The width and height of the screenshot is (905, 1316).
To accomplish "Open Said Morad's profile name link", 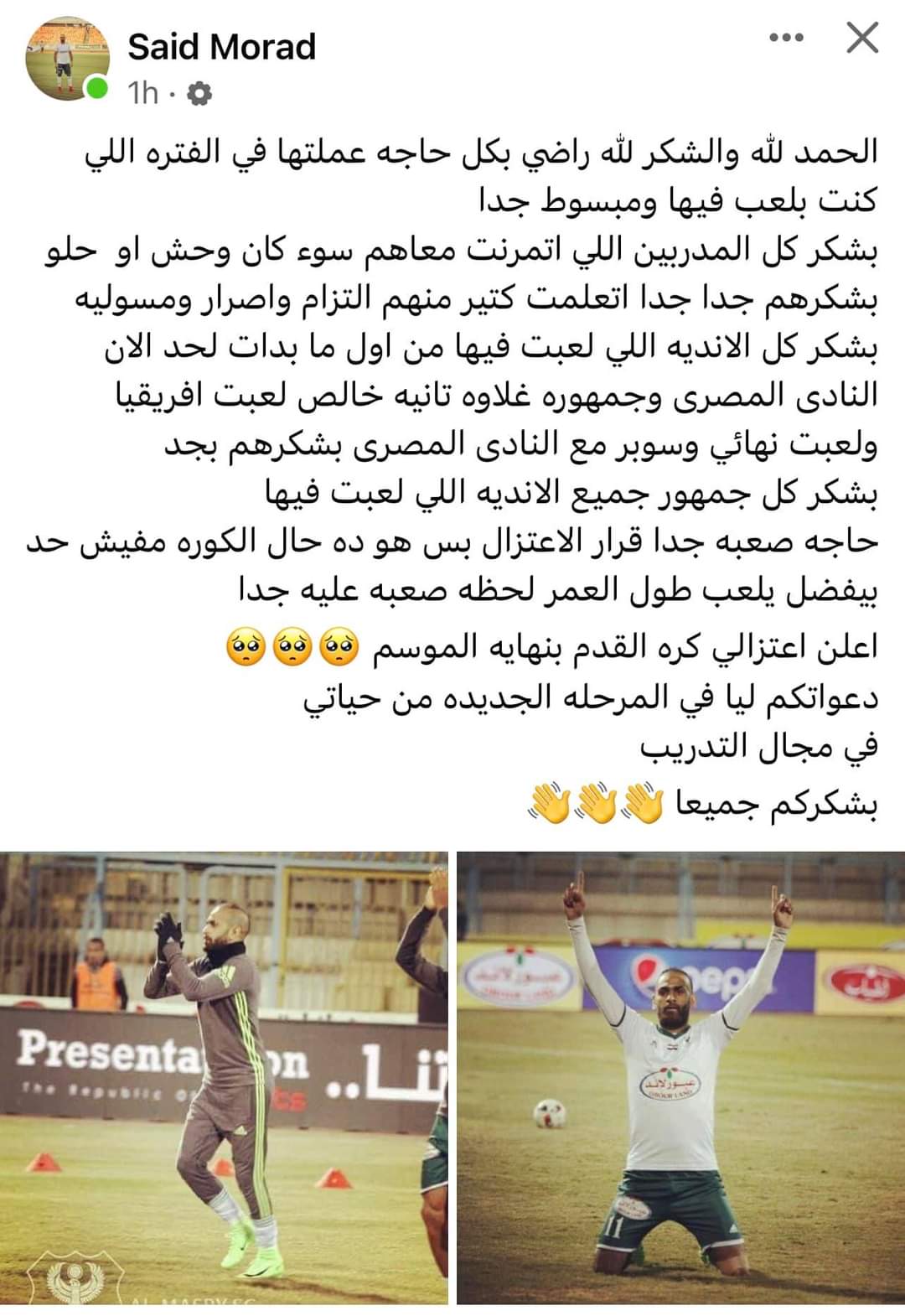I will (221, 46).
